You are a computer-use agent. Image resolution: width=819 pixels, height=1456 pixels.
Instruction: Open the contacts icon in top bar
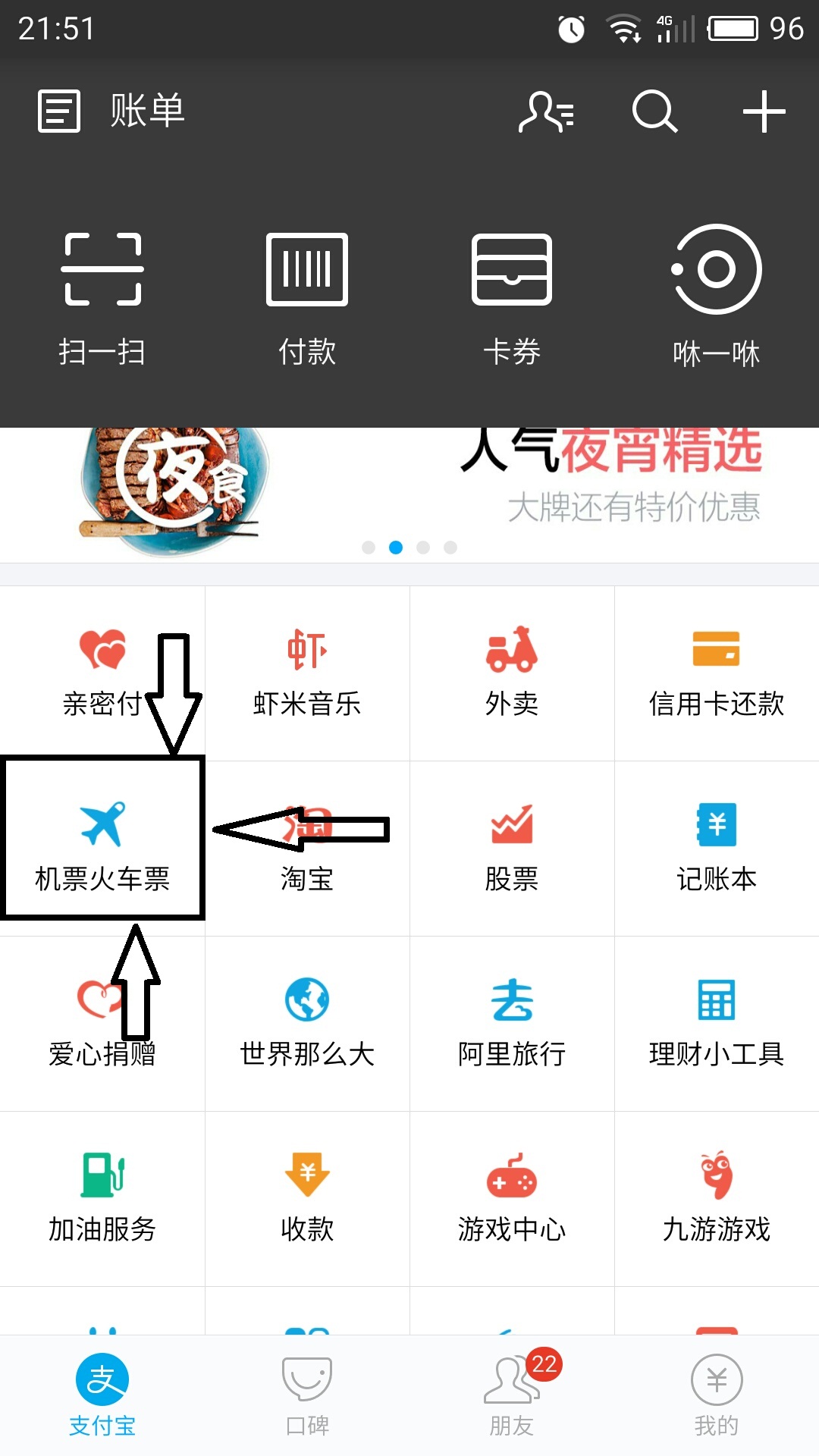tap(546, 112)
